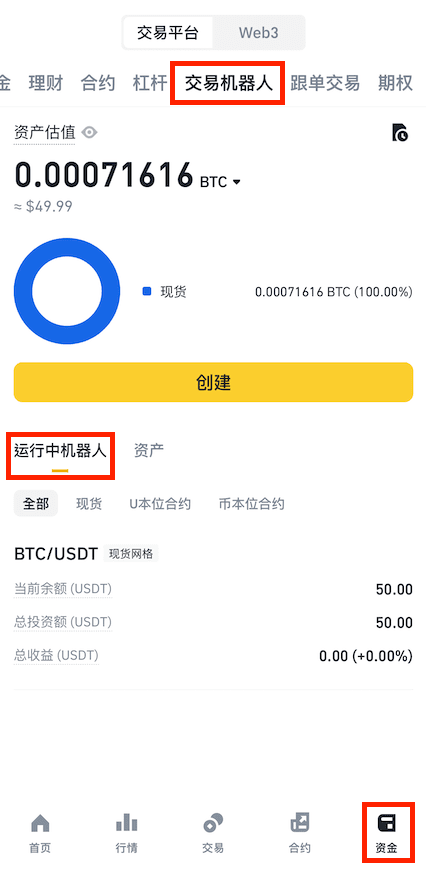The height and width of the screenshot is (875, 426).
Task: Switch to the 资产 tab
Action: (x=149, y=450)
